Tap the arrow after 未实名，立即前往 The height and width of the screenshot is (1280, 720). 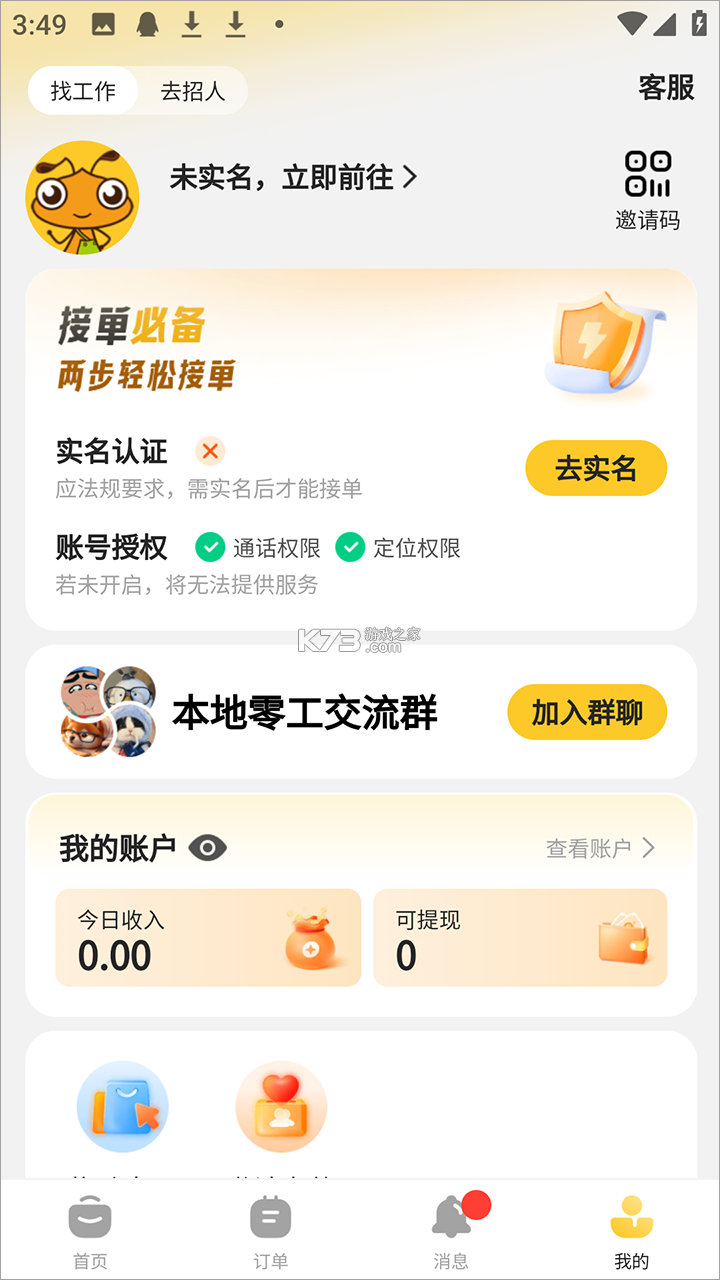click(409, 177)
